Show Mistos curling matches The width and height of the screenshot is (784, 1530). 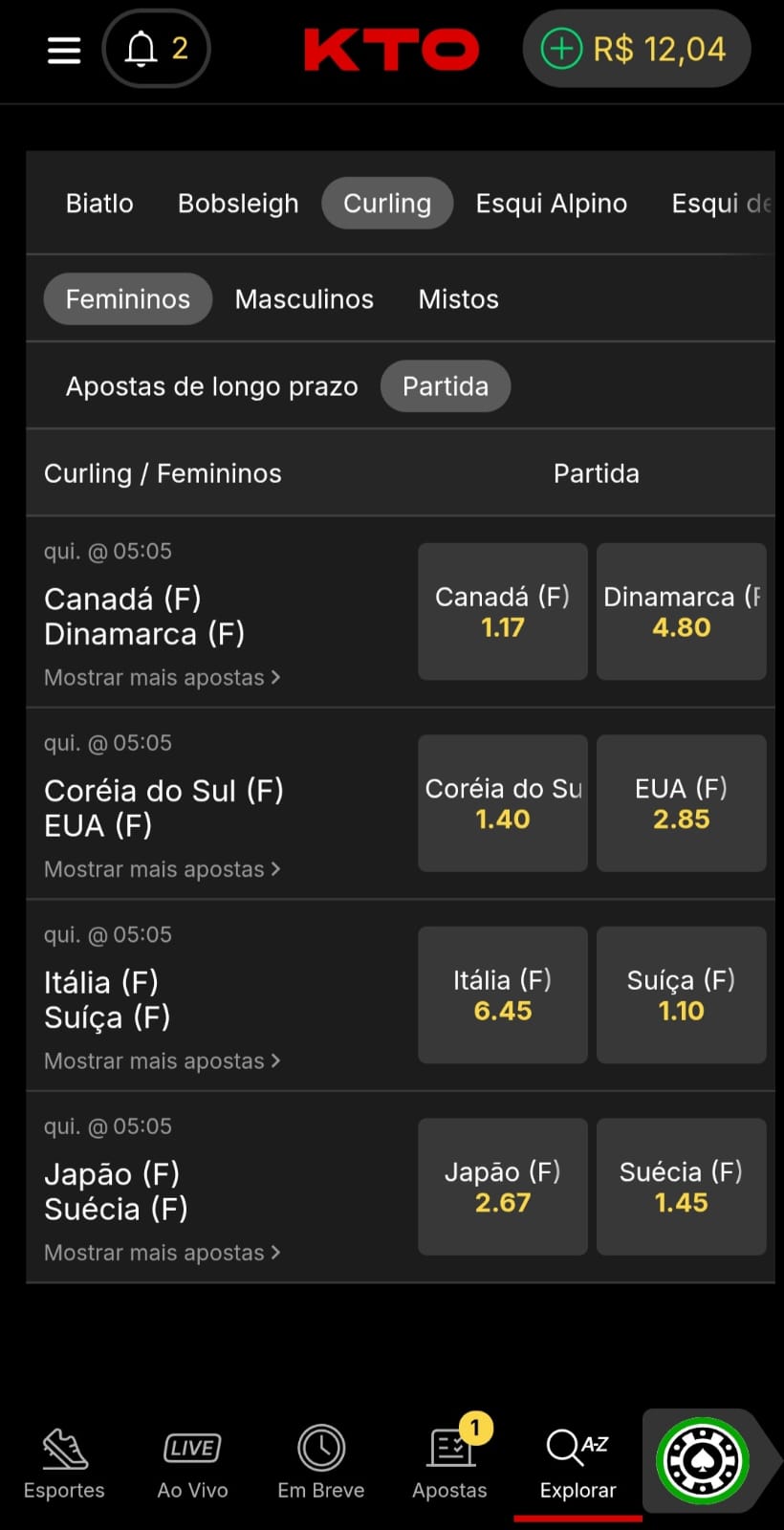pyautogui.click(x=458, y=299)
